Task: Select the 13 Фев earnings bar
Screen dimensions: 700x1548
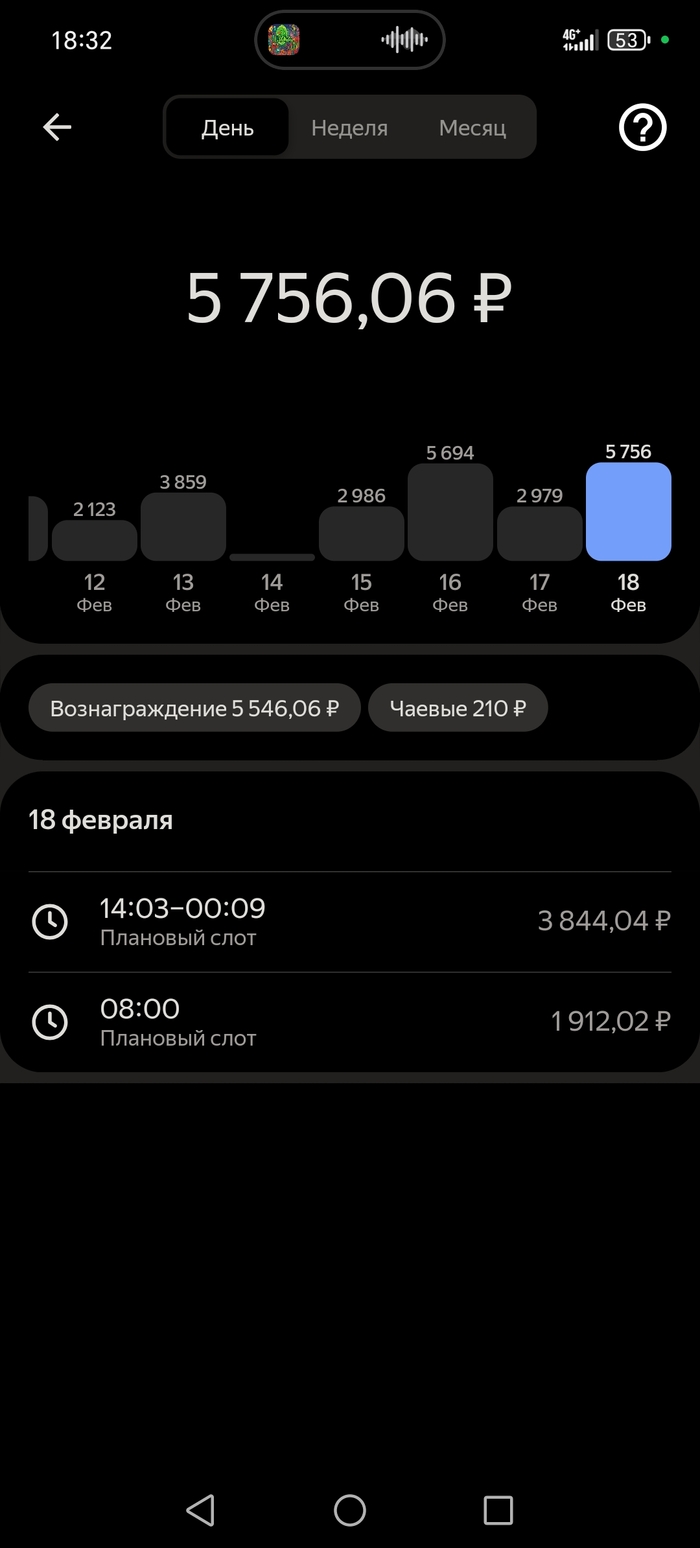Action: tap(183, 527)
